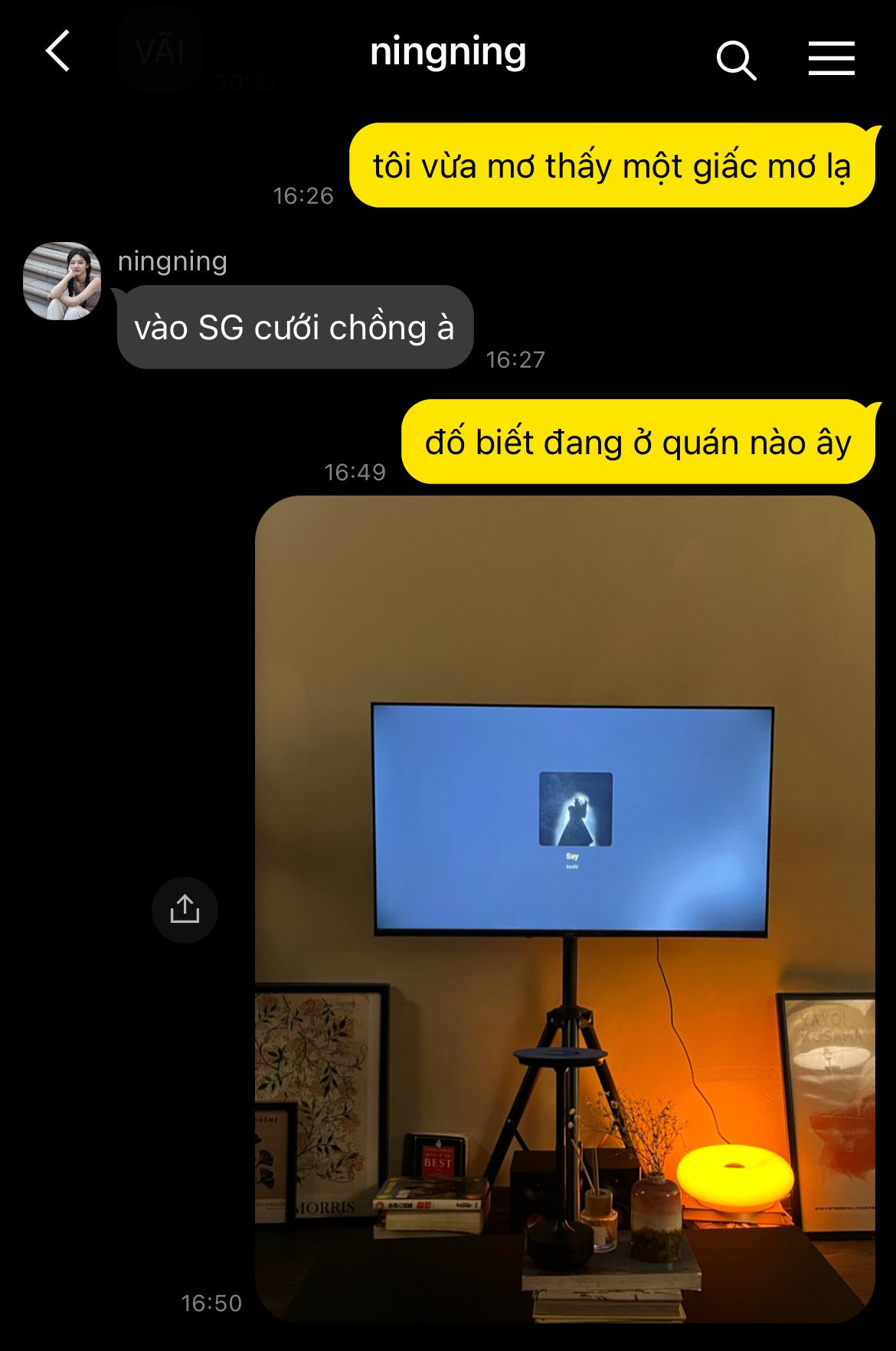896x1351 pixels.
Task: Open the sent TV photo full screen
Action: tap(564, 908)
